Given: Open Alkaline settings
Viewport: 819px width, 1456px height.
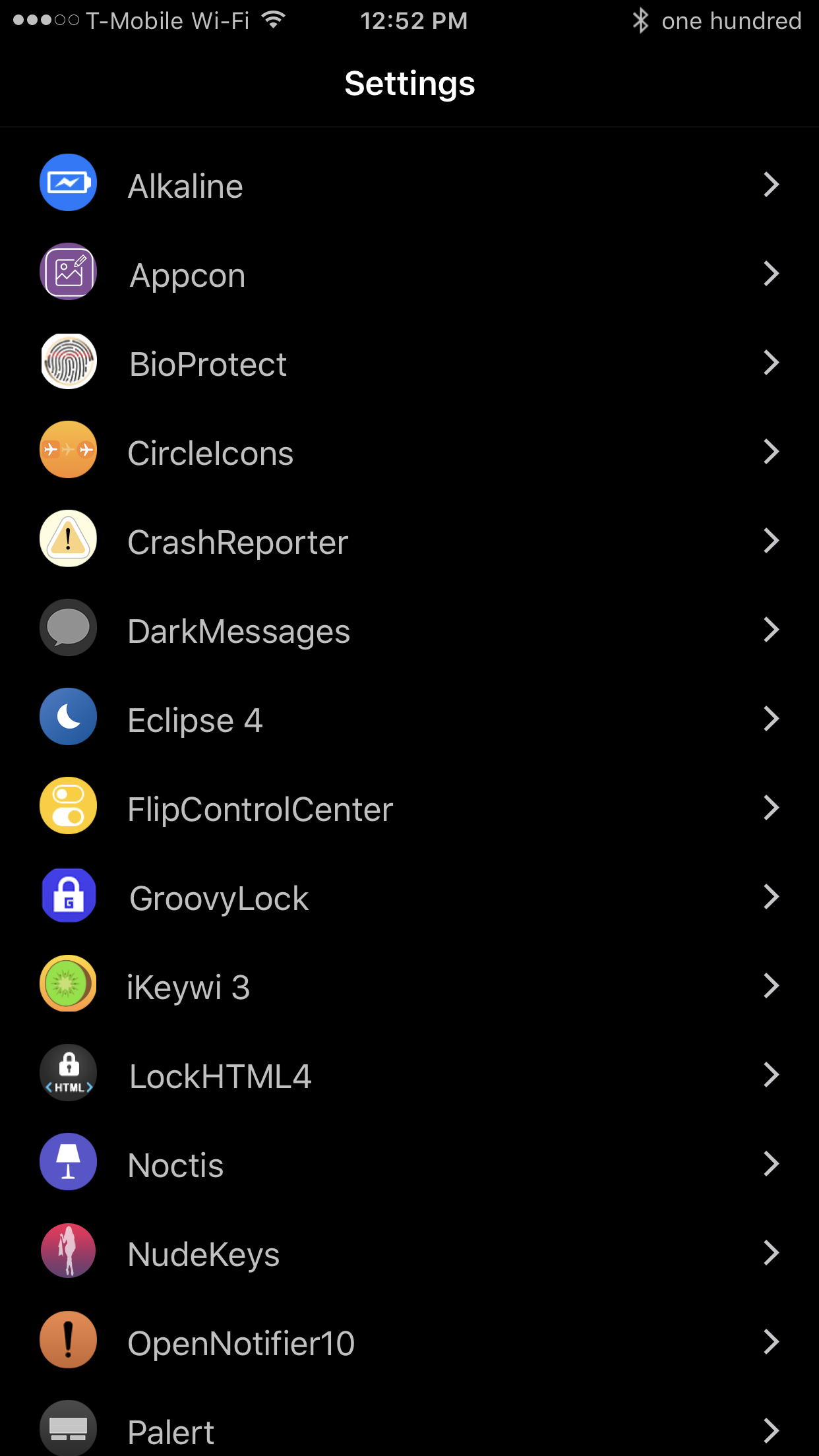Looking at the screenshot, I should click(x=409, y=184).
